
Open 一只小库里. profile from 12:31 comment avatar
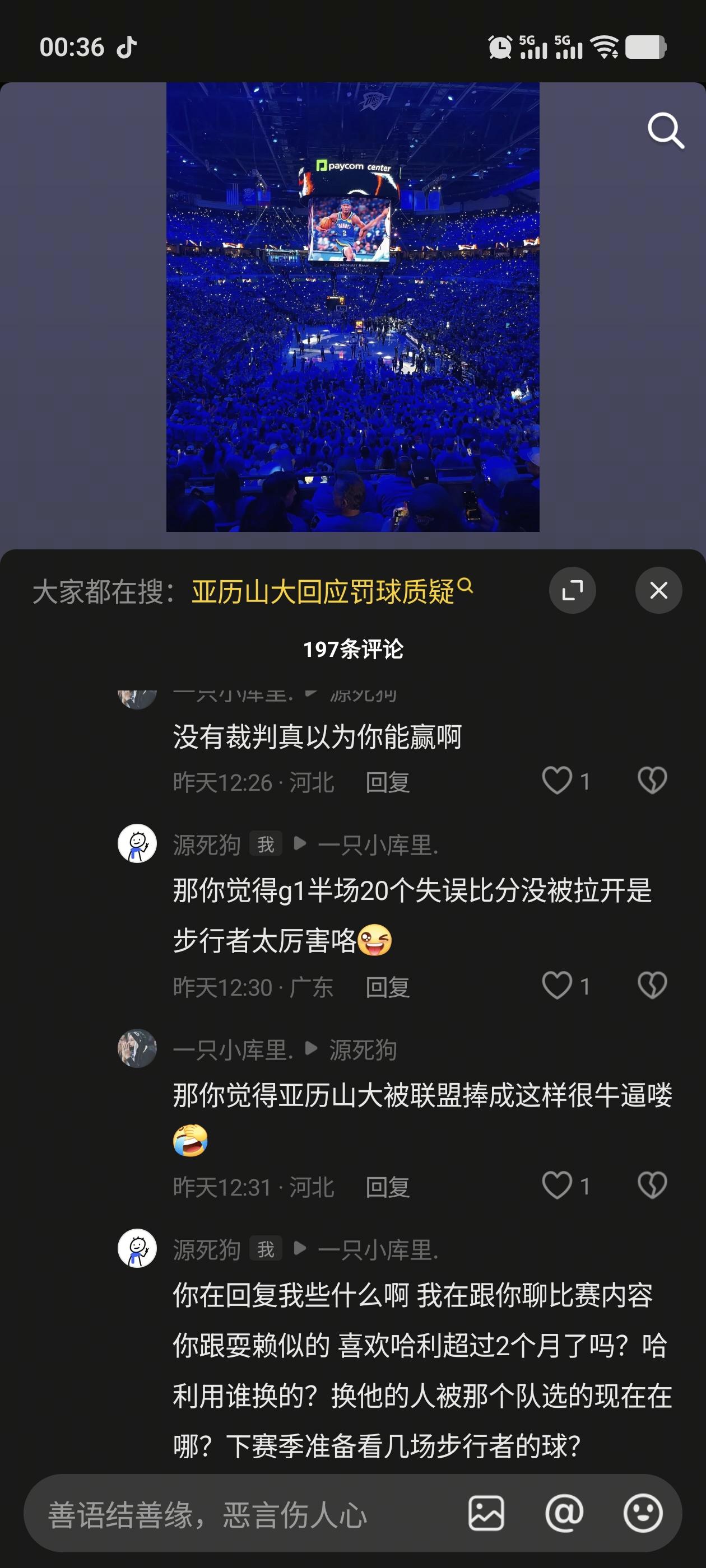(137, 1048)
